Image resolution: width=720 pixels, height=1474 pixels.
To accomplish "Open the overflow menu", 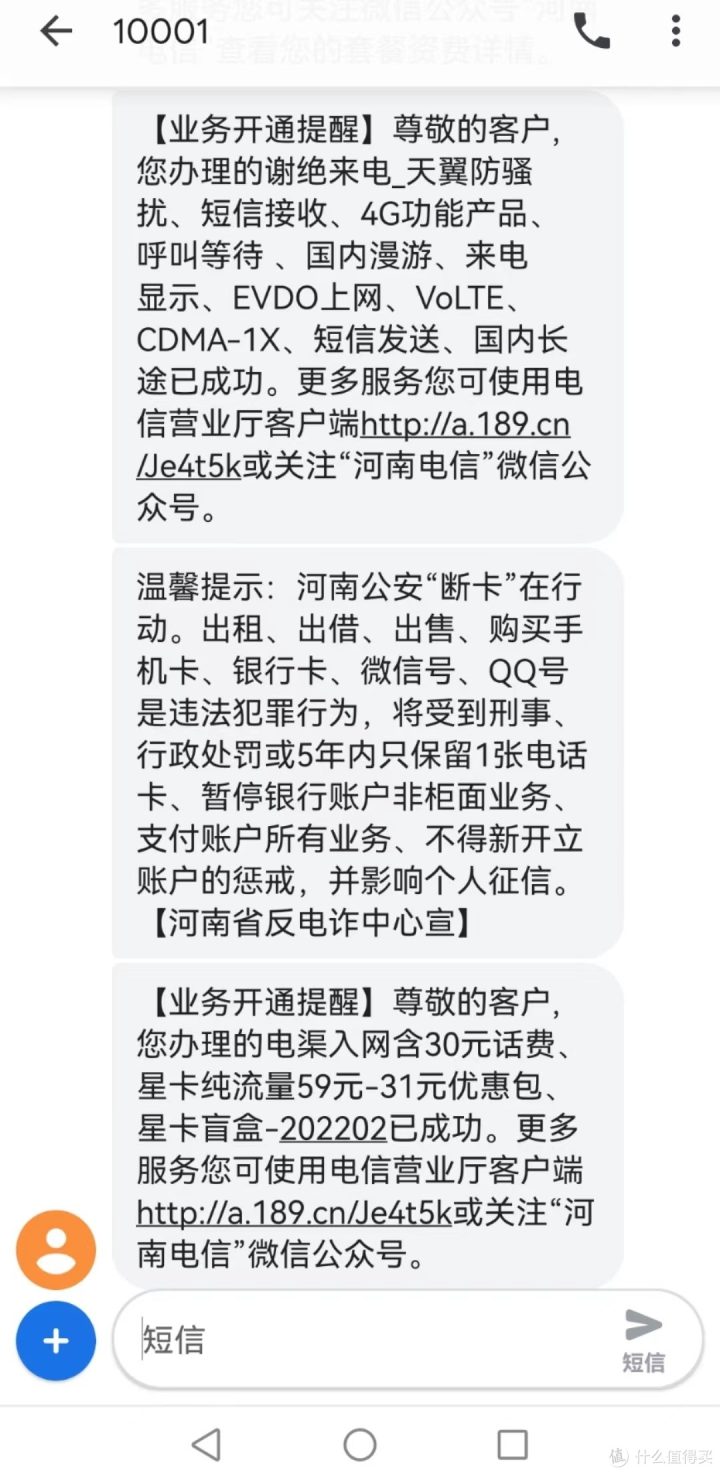I will click(676, 32).
